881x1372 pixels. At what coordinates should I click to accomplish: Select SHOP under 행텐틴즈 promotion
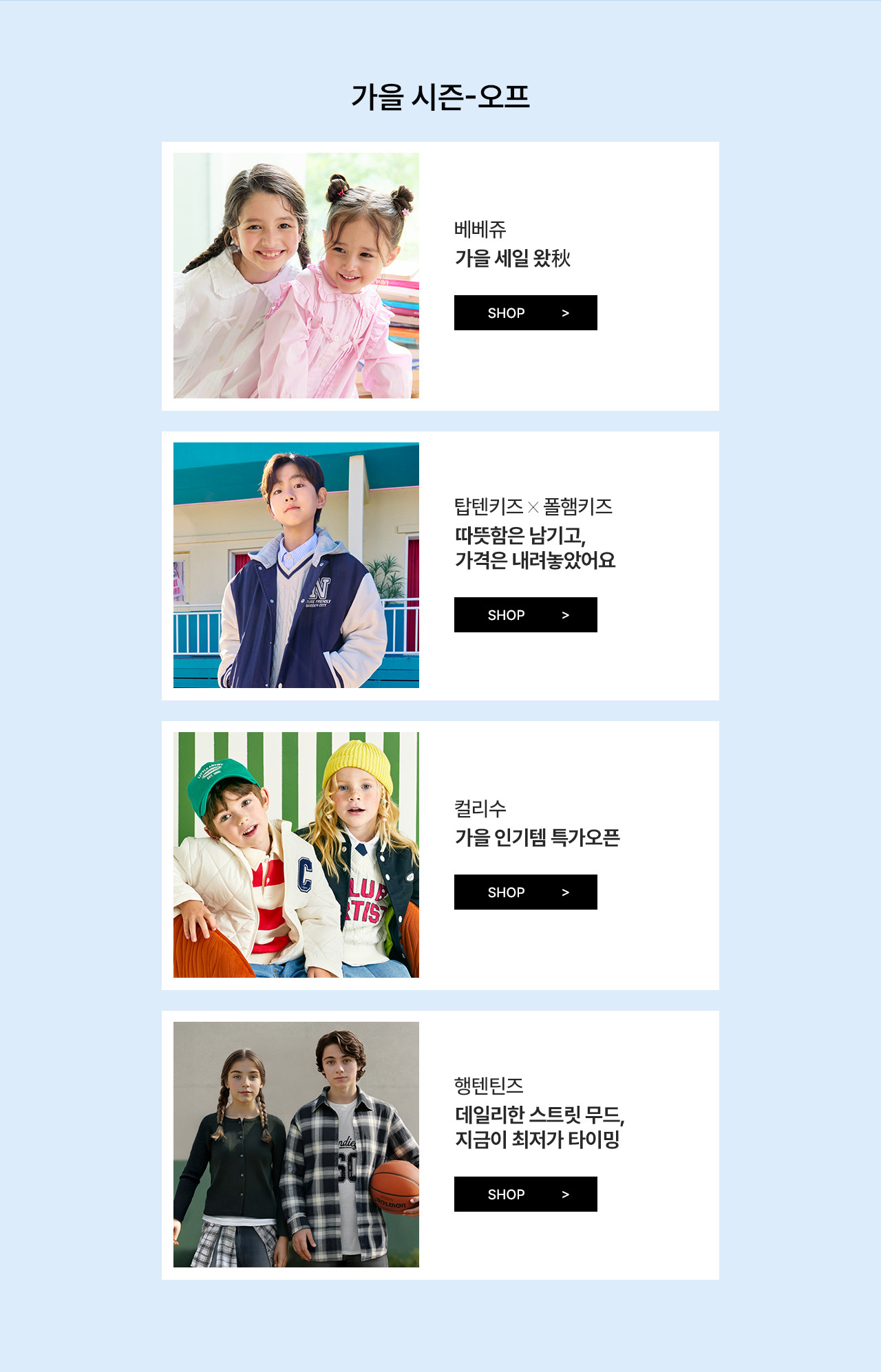(525, 1194)
